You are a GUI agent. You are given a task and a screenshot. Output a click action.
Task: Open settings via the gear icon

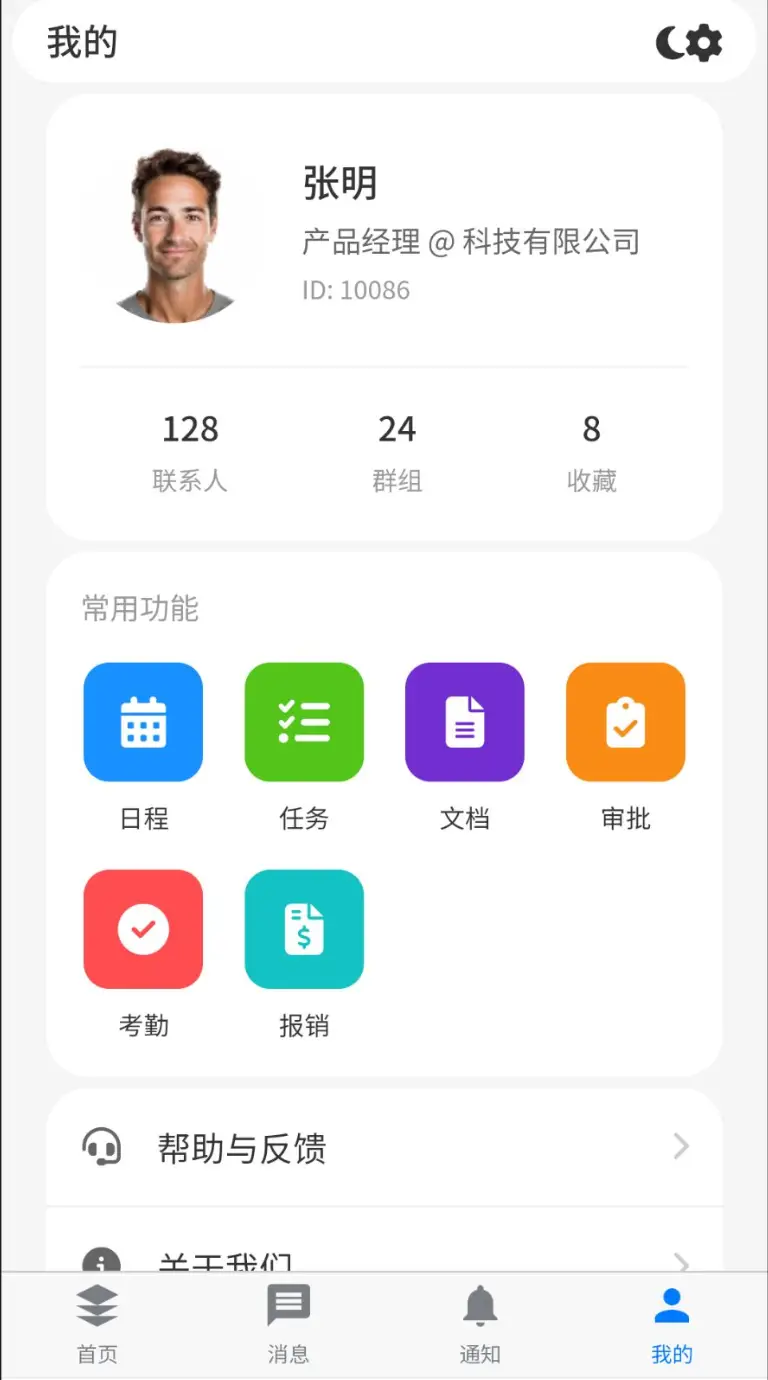[705, 43]
